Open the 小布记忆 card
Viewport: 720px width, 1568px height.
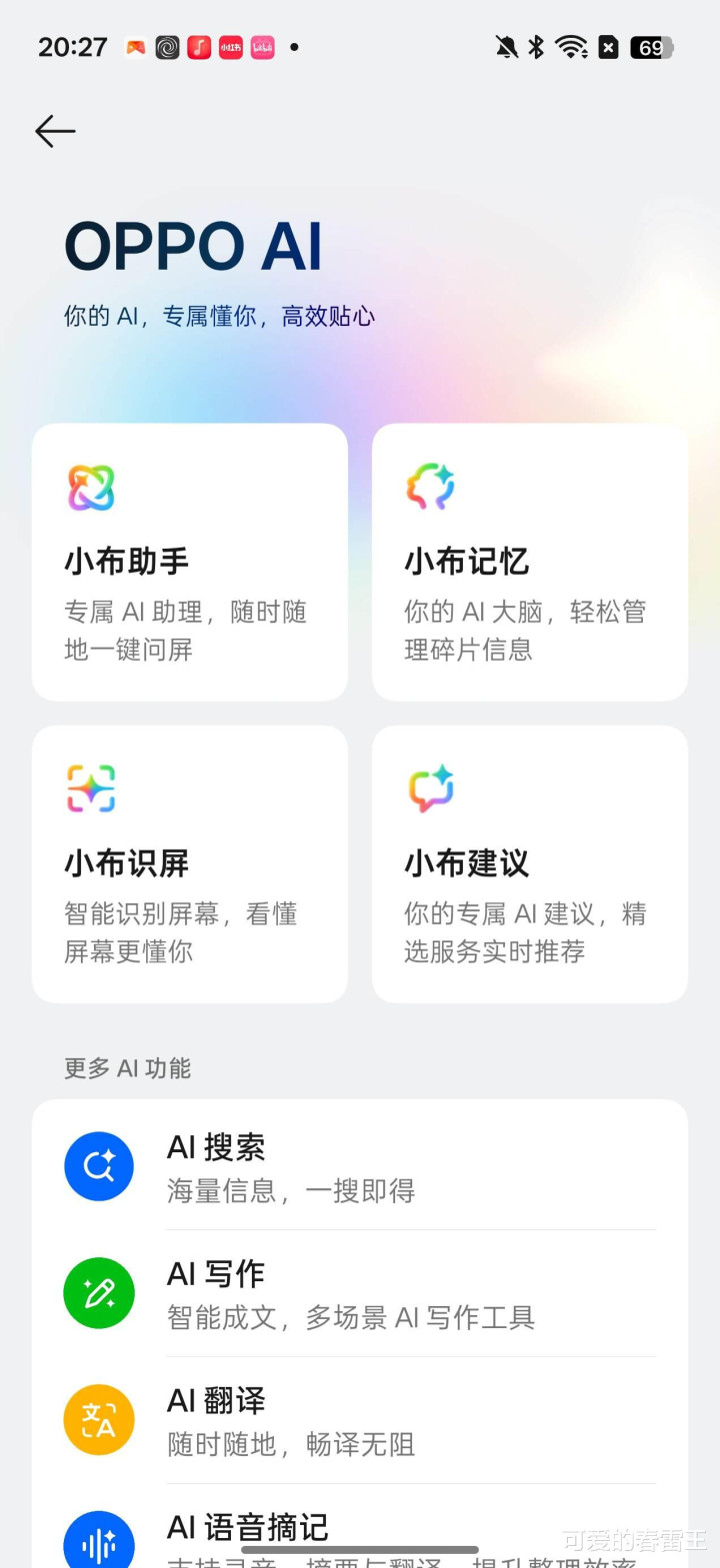(x=530, y=563)
